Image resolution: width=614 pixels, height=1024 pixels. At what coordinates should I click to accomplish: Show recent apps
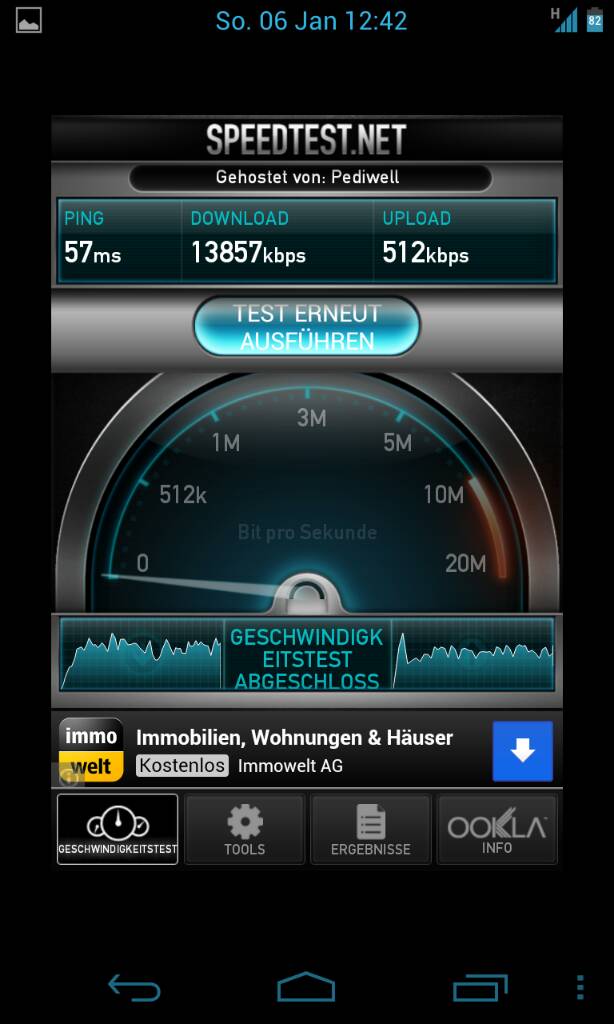pos(480,987)
